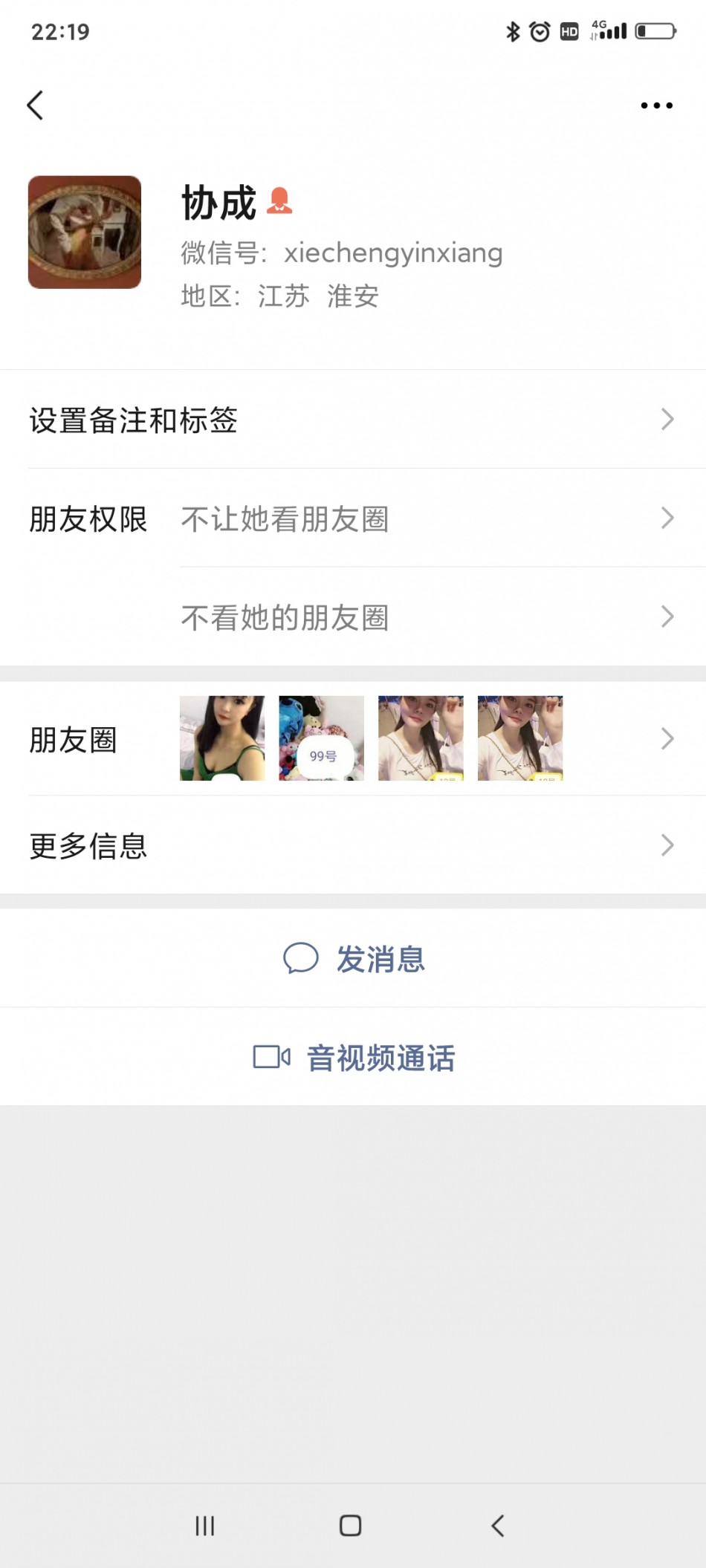Open the three-dot more options menu
The width and height of the screenshot is (706, 1568).
pos(656,105)
